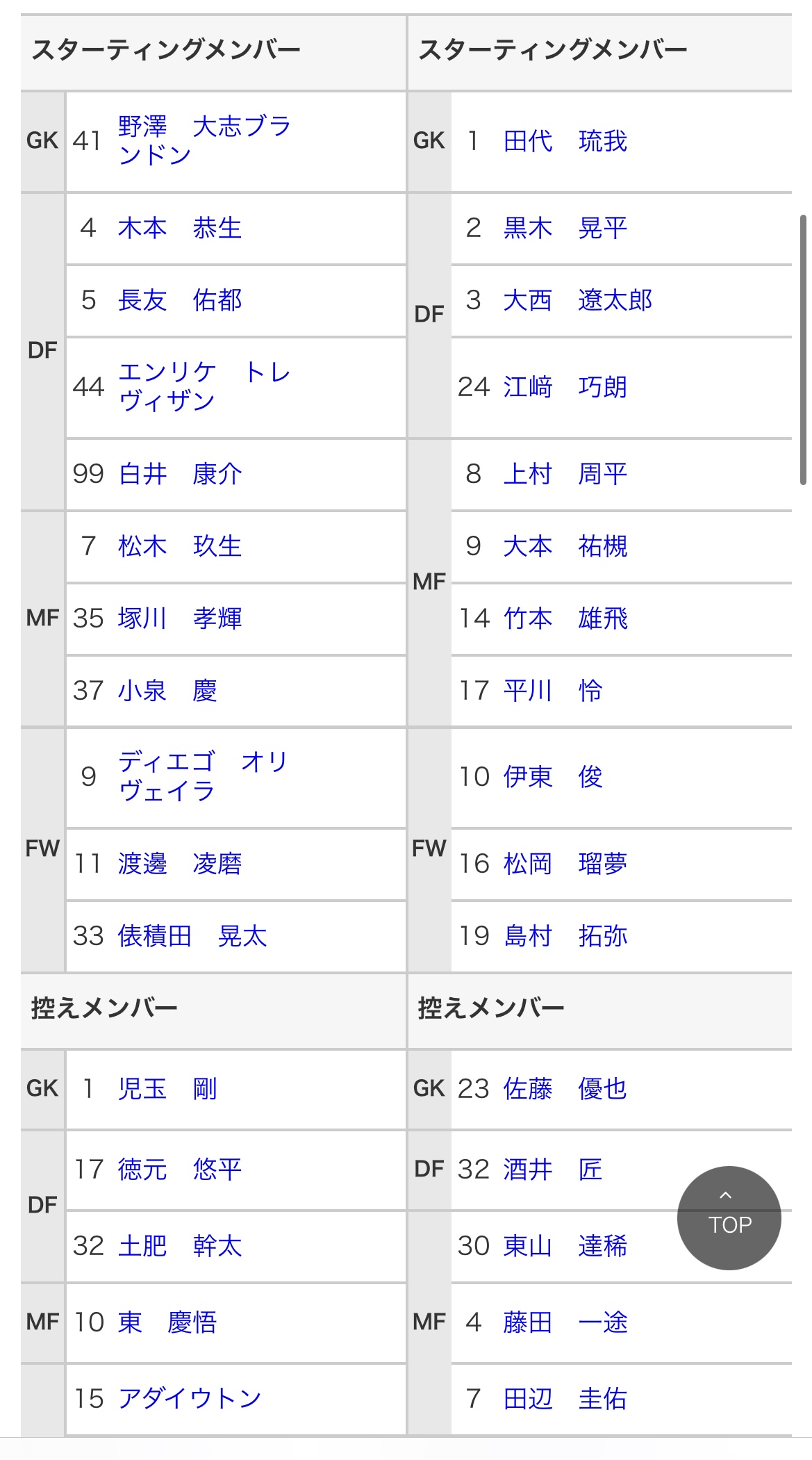Open player profile for 長友 佑都
The height and width of the screenshot is (1460, 812).
tap(180, 300)
